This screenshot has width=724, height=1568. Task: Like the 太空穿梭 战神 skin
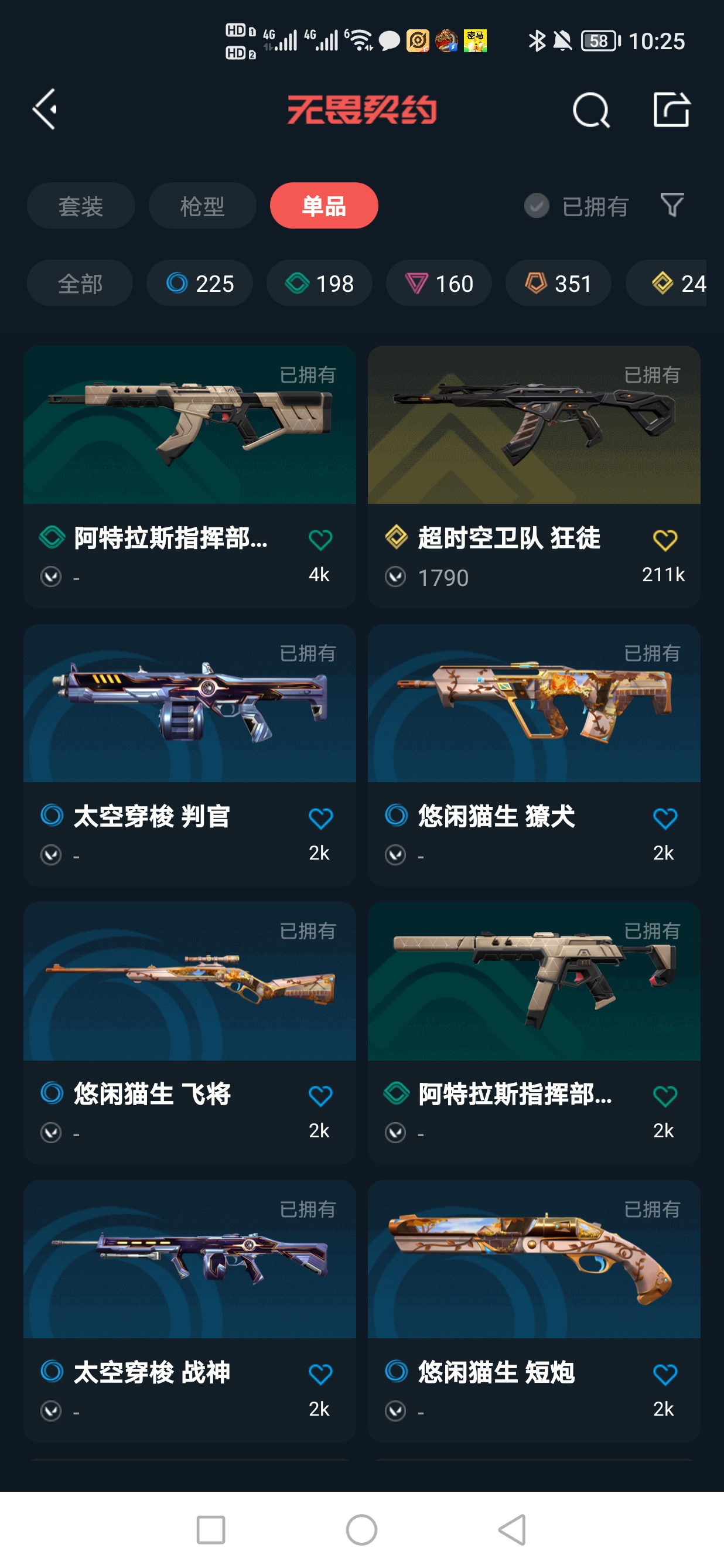(320, 1374)
